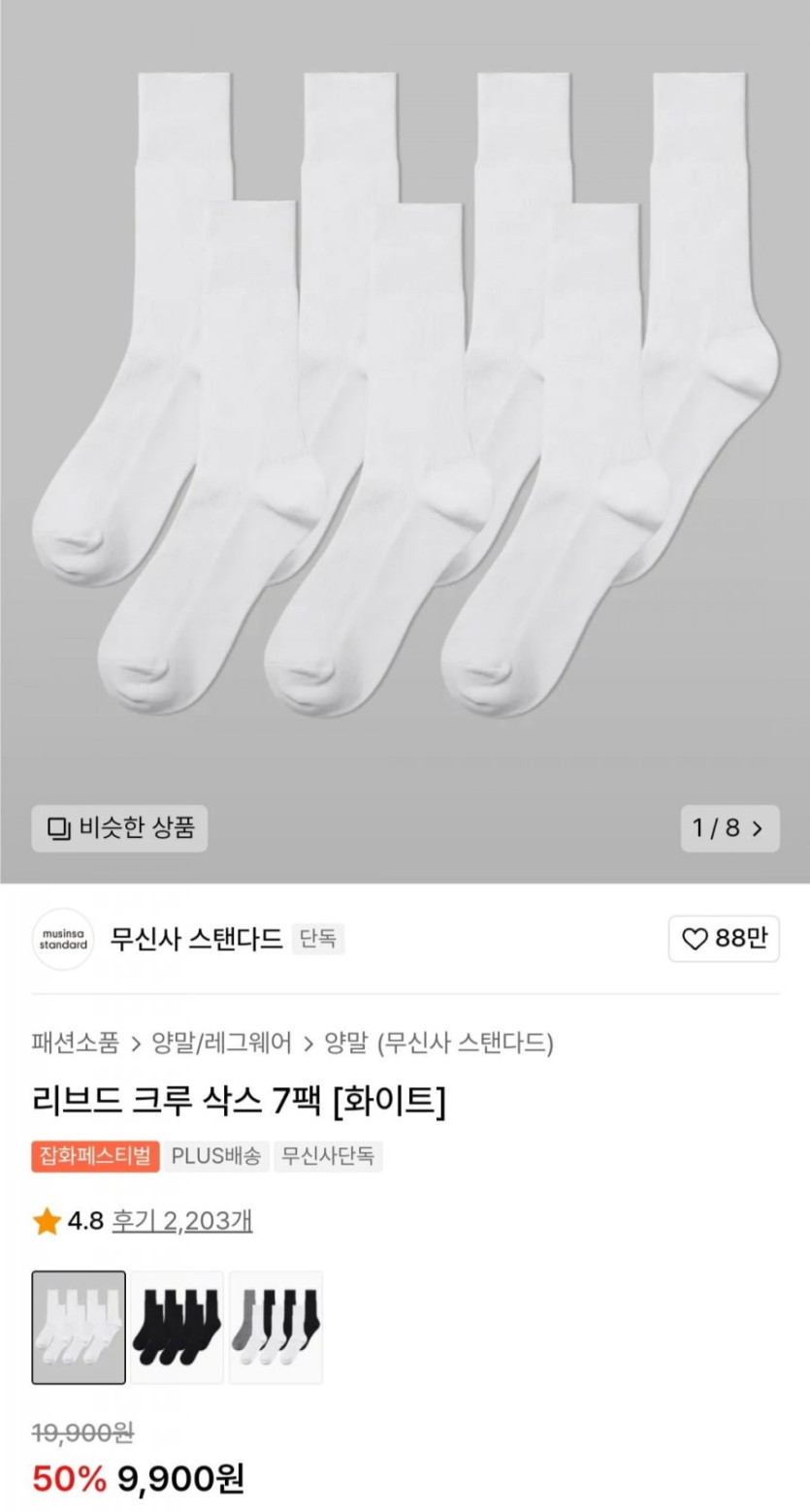Screen dimensions: 810x1512
Task: Open 양말 (무신사 스탠다드) breadcrumb
Action: (439, 1044)
